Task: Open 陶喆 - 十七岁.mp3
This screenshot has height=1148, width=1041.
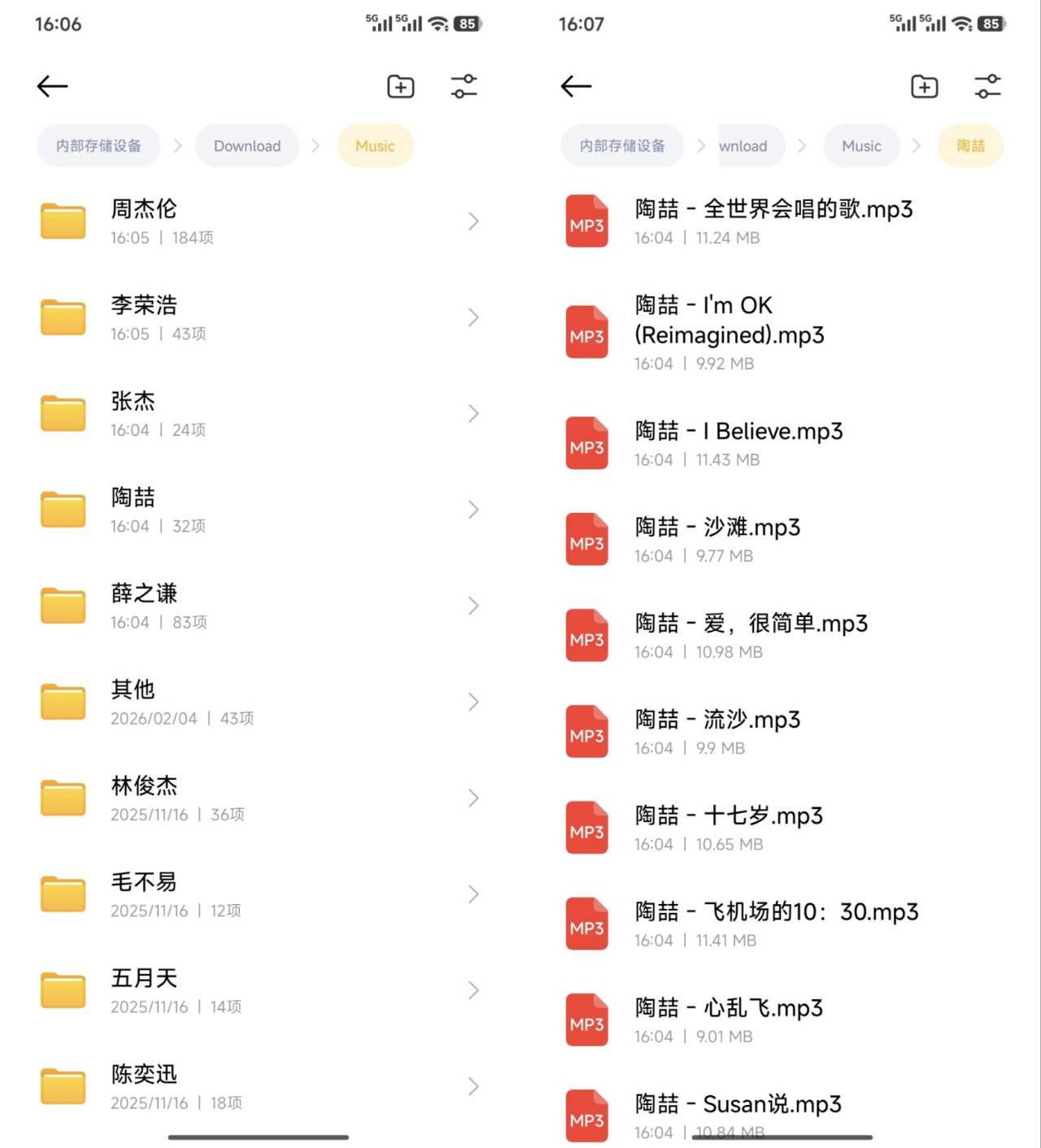Action: (x=773, y=827)
